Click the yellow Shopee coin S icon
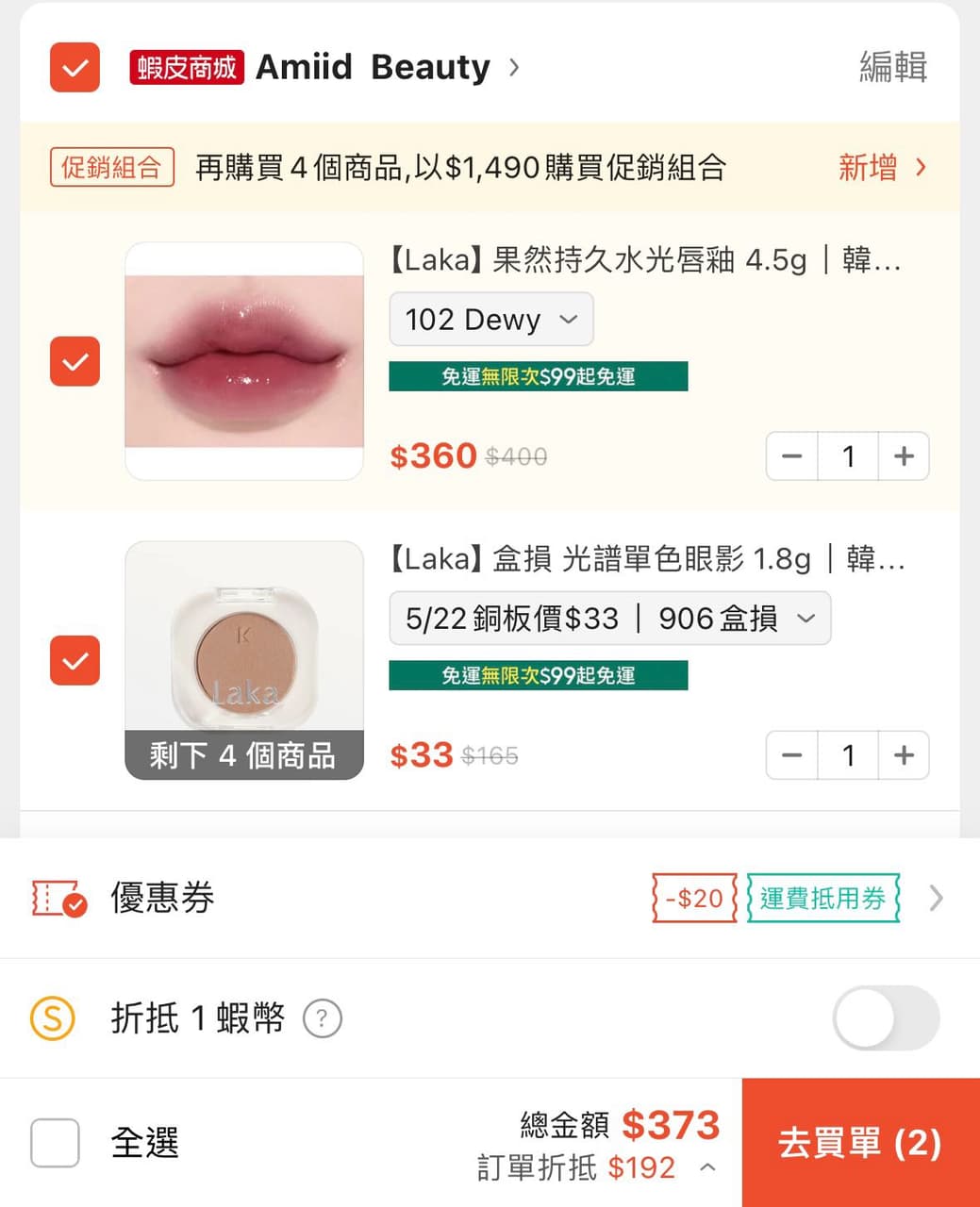Screen dimensions: 980x1207 [52, 1018]
